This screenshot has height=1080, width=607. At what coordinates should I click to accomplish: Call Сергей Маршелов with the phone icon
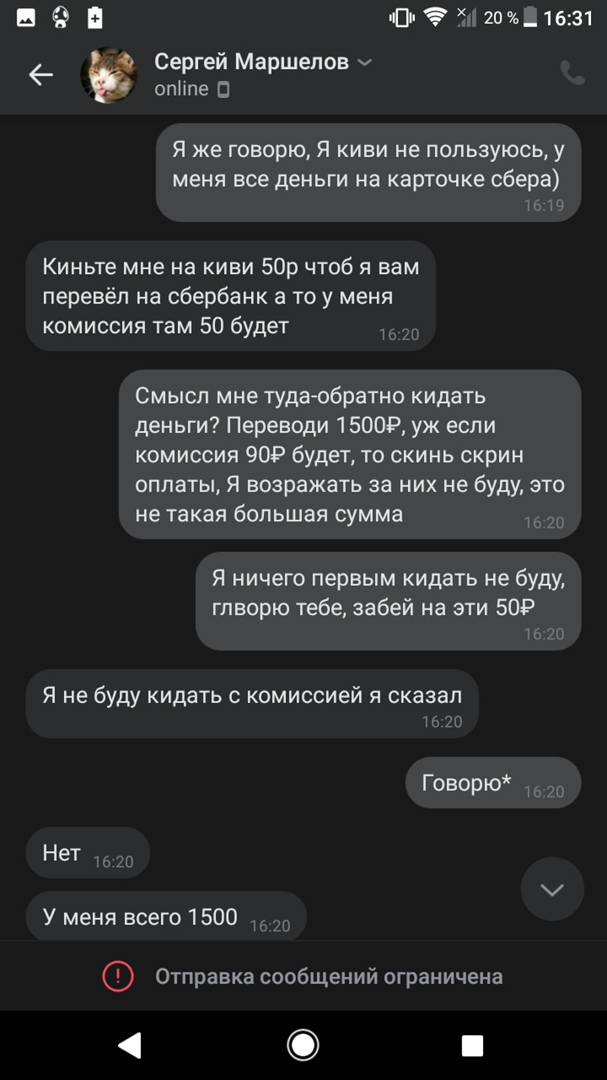coord(572,73)
